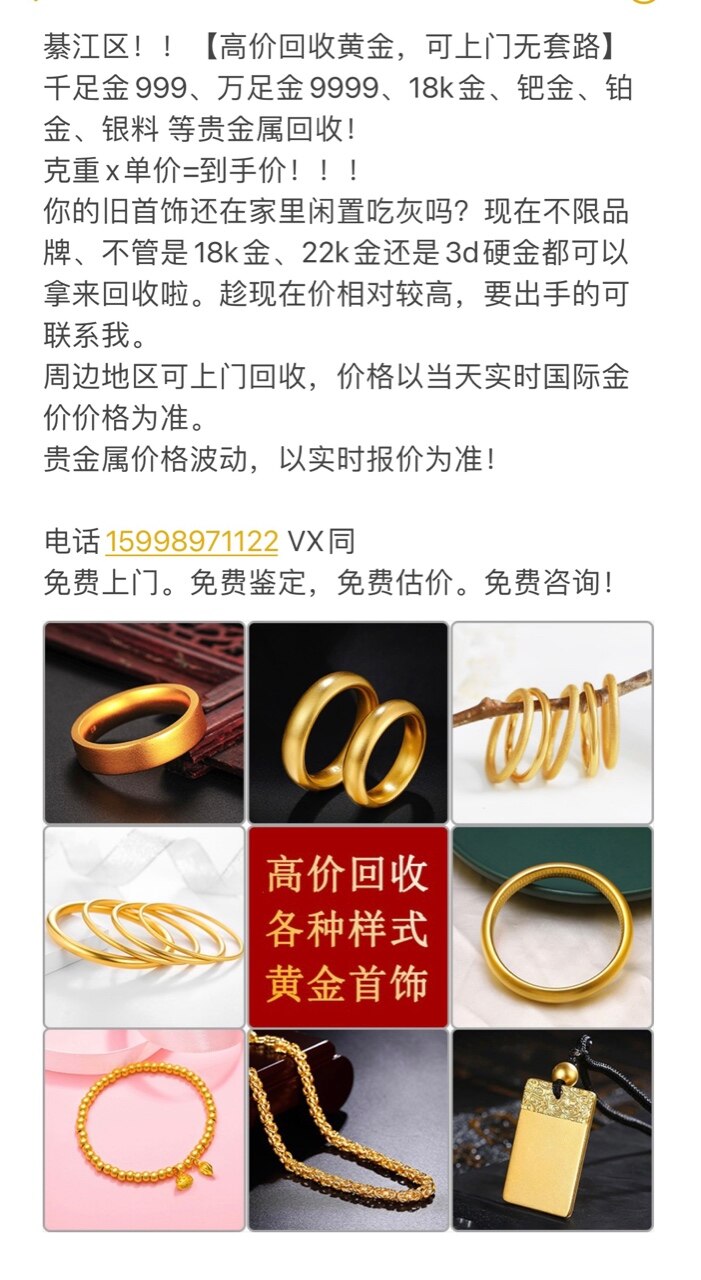This screenshot has width=701, height=1280.
Task: Open the stacked gold bangles photo
Action: pos(144,926)
